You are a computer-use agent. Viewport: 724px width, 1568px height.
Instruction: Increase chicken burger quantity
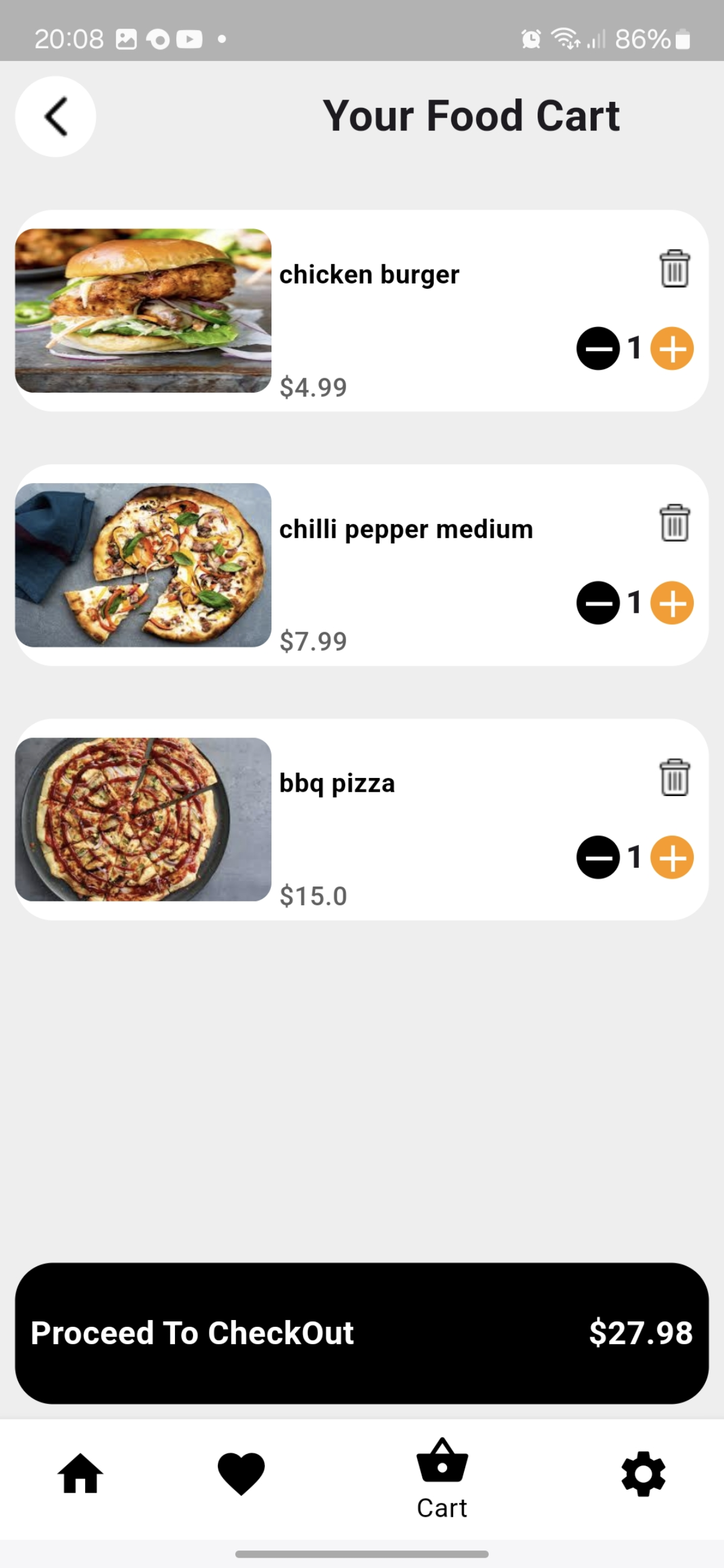[672, 348]
